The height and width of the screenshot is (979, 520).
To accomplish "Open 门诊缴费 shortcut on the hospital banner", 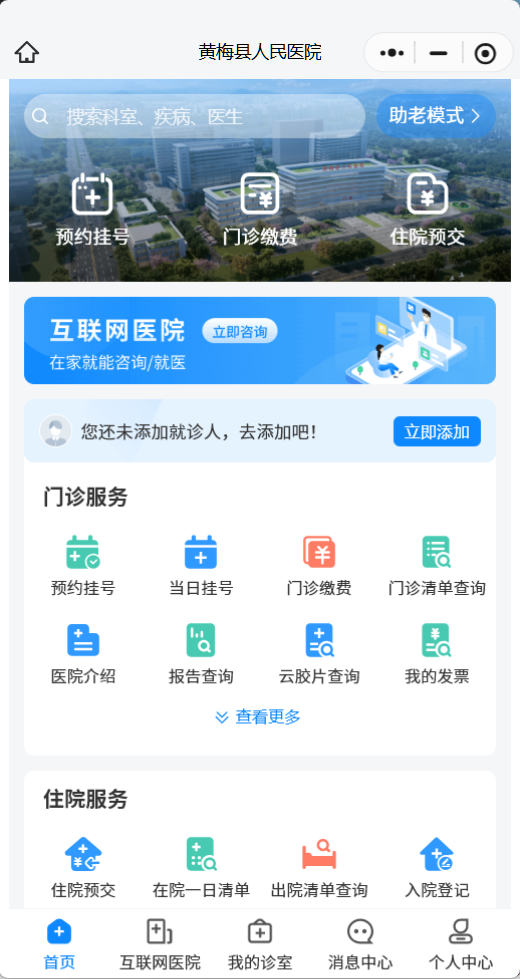I will click(x=260, y=210).
